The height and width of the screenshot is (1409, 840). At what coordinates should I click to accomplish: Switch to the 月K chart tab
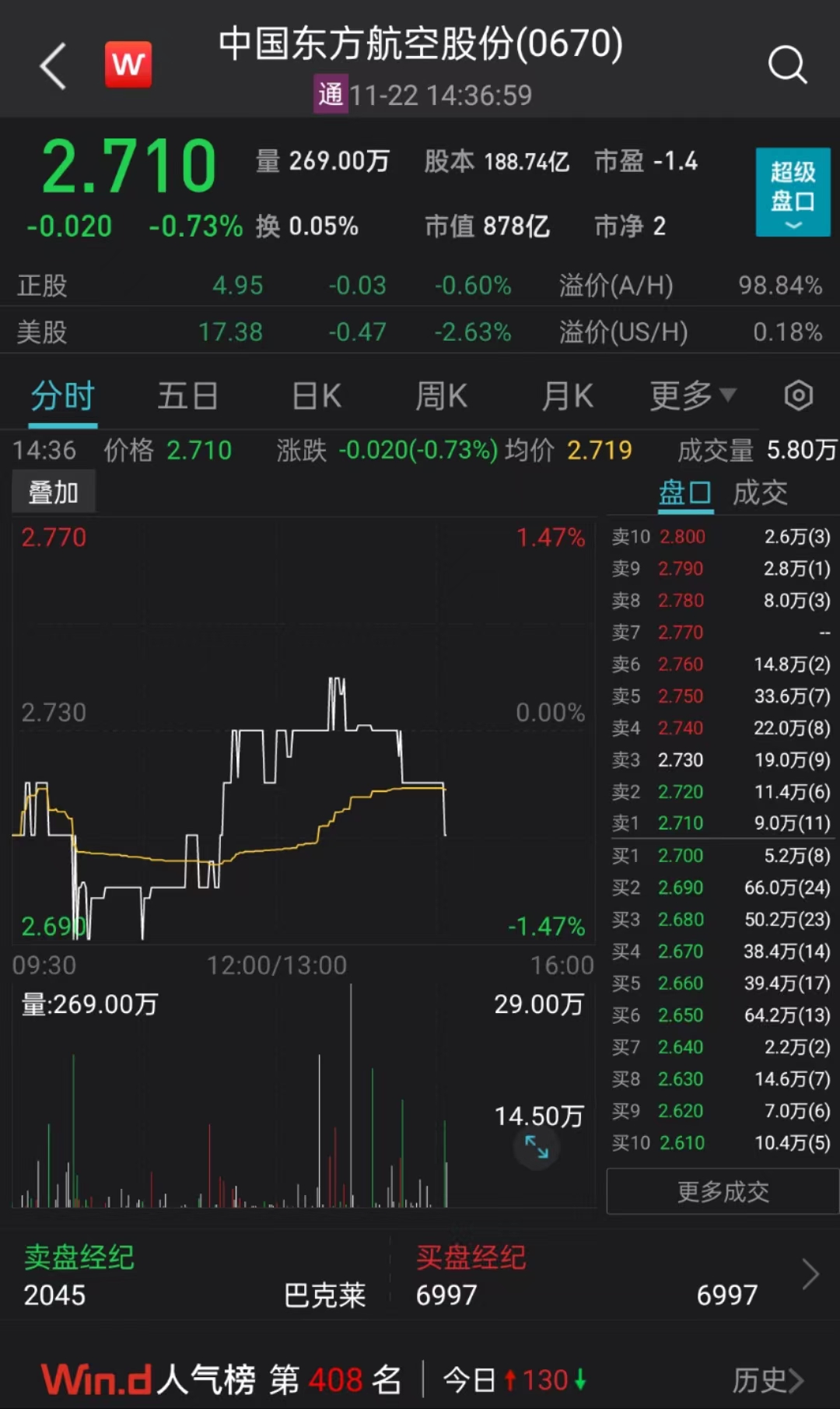[x=567, y=397]
